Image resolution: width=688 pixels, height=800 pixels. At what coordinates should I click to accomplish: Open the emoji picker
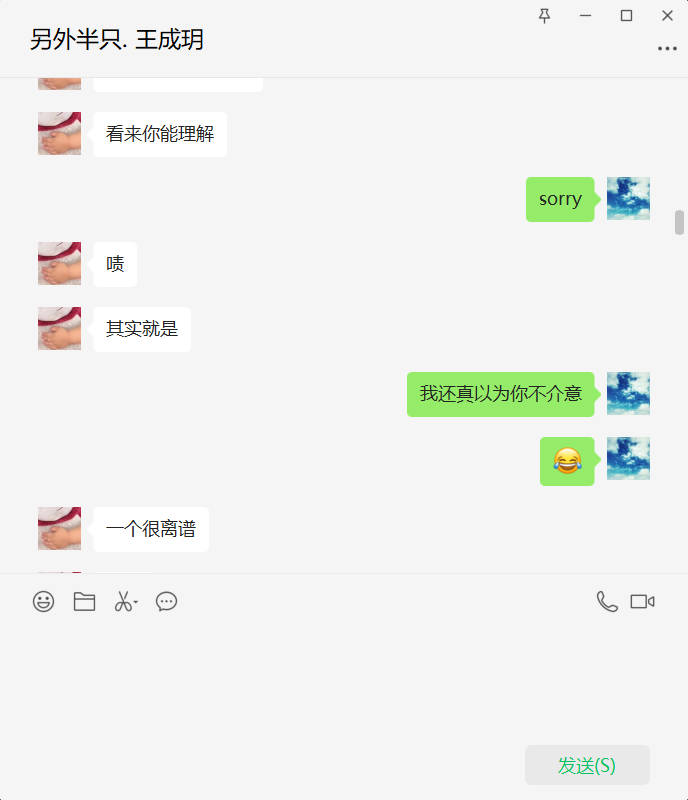click(43, 601)
